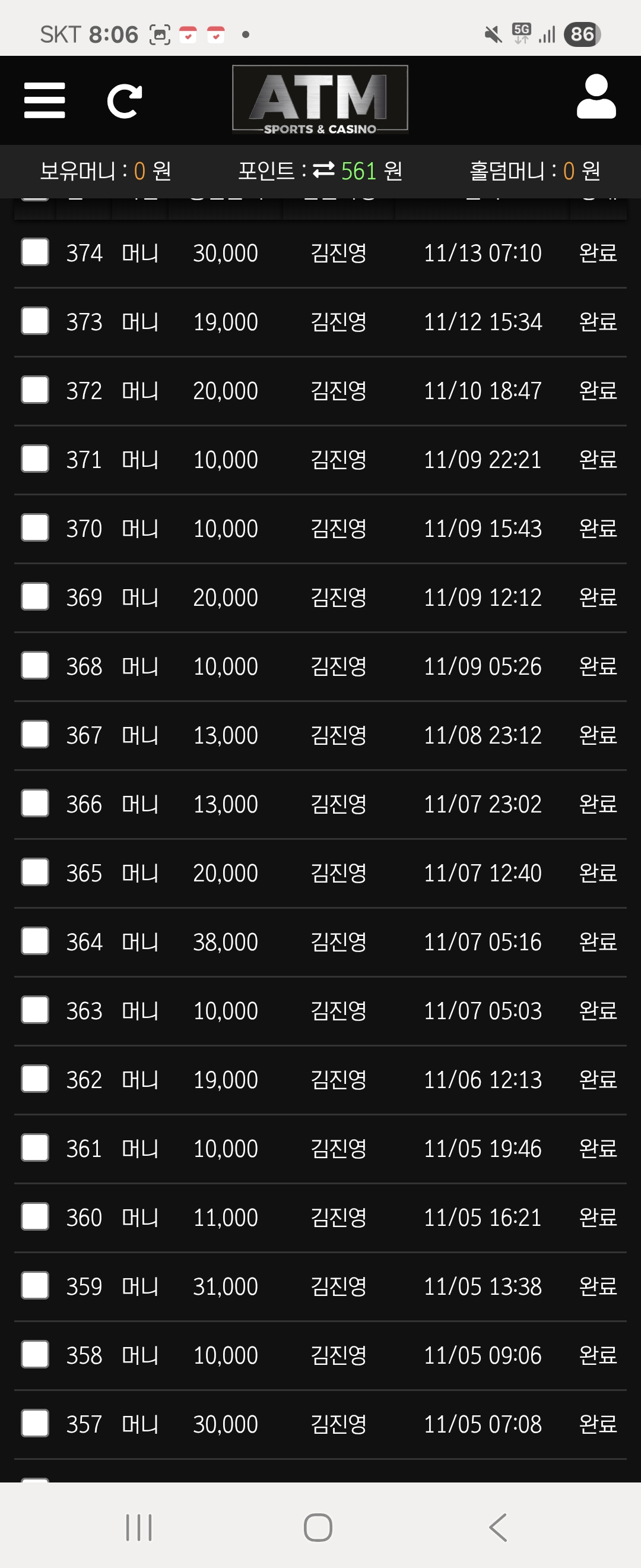Open recent apps from the navigation bar
Screen dimensions: 641x1568
(x=139, y=1526)
